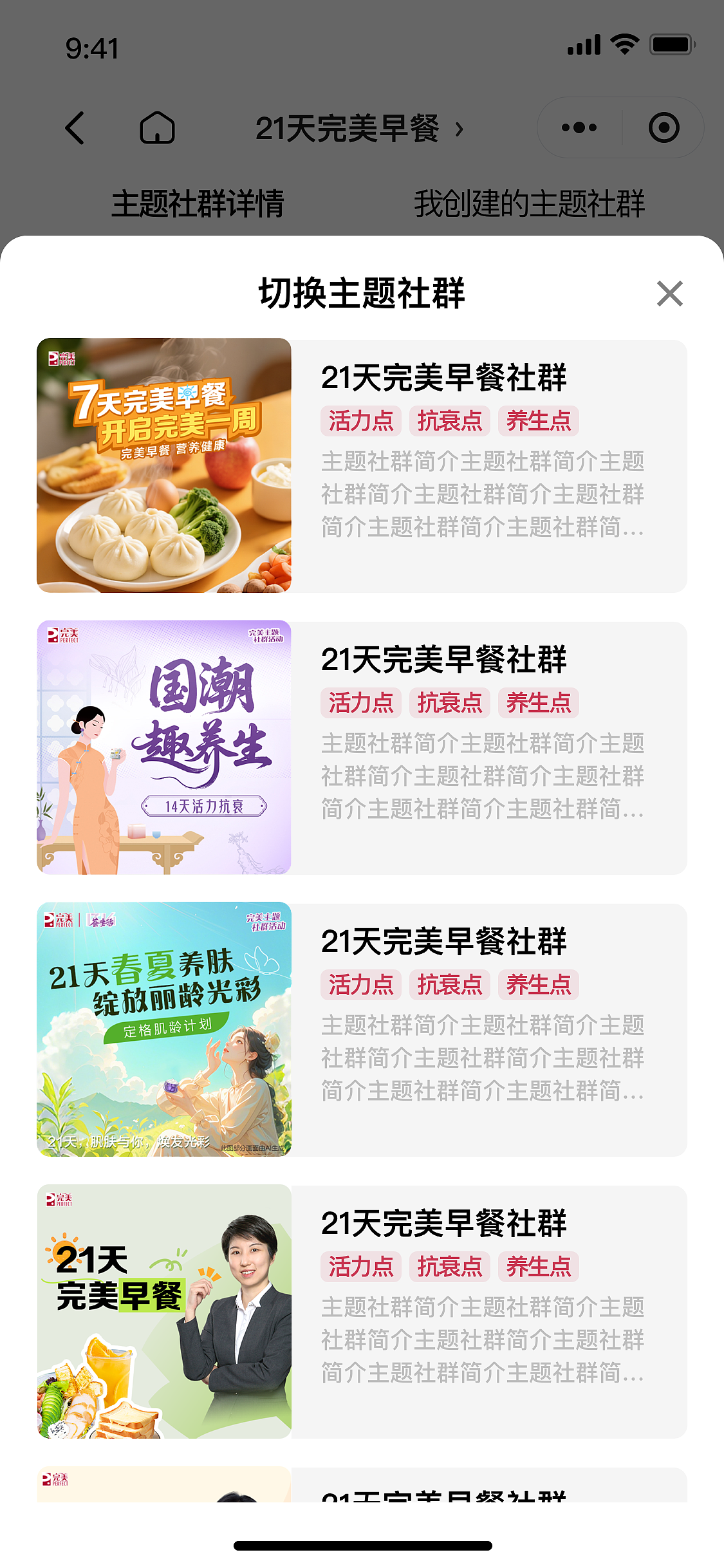This screenshot has height=1568, width=724.
Task: Switch to the 我创建的主题社群 tab
Action: (x=531, y=203)
